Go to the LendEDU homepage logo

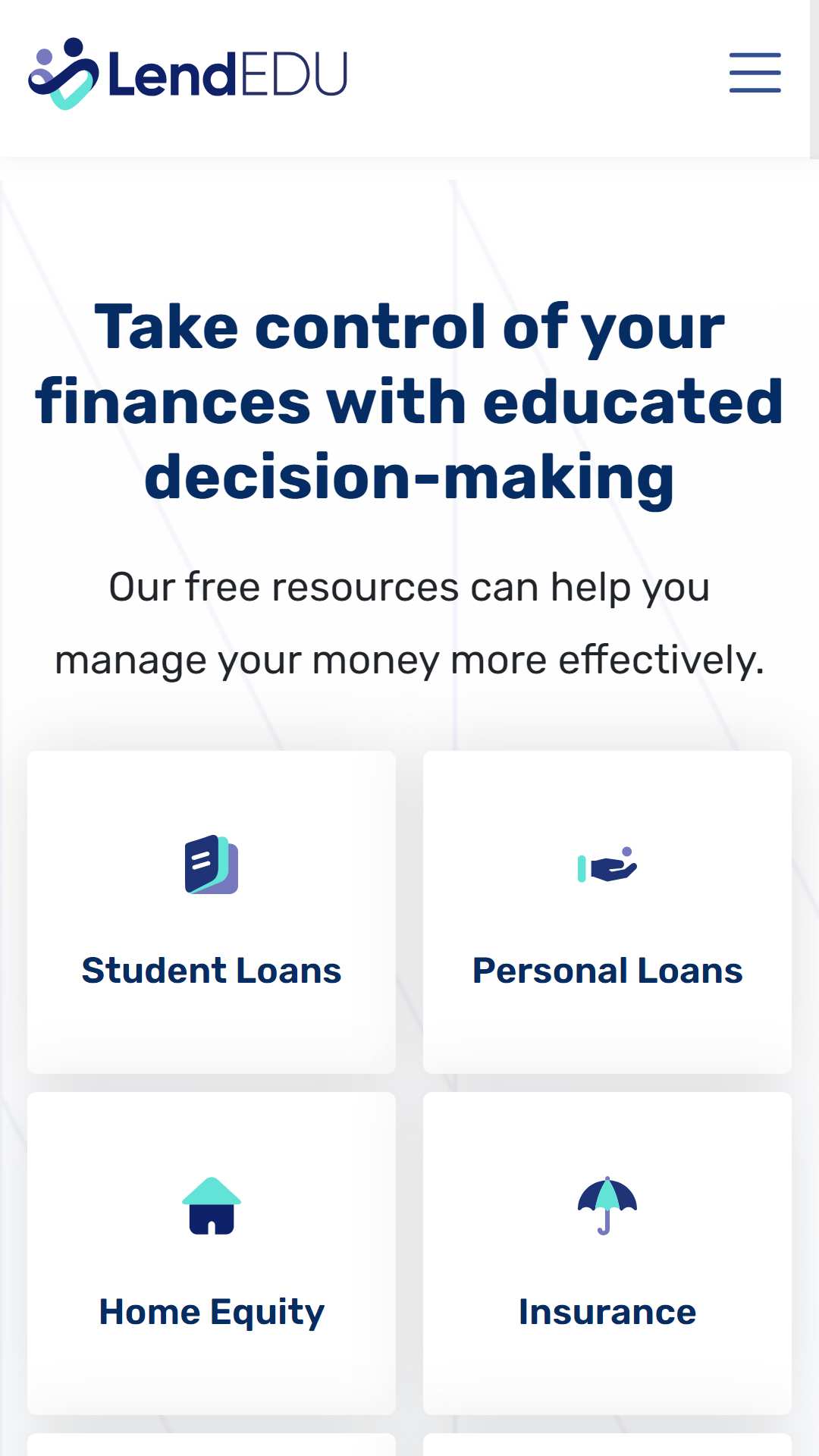pyautogui.click(x=188, y=74)
